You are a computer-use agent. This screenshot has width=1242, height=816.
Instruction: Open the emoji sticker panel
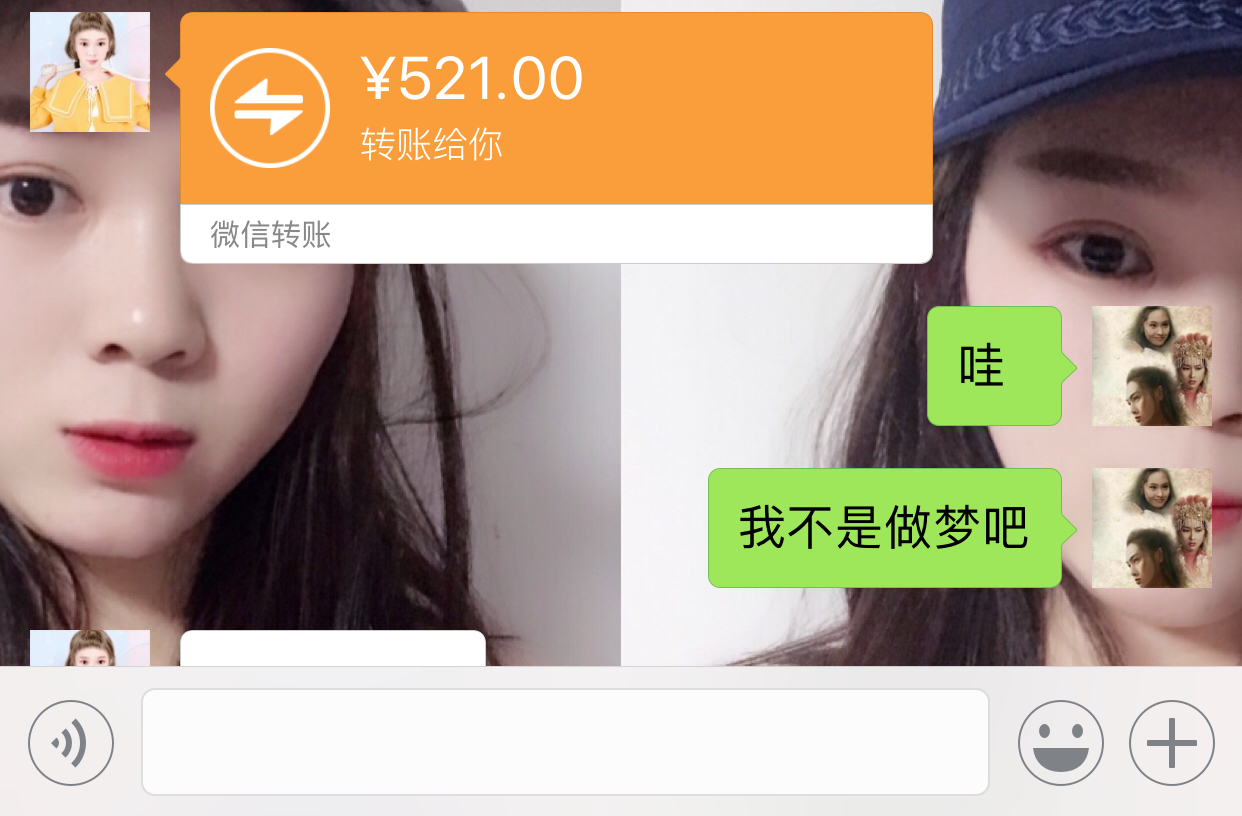(x=1060, y=743)
